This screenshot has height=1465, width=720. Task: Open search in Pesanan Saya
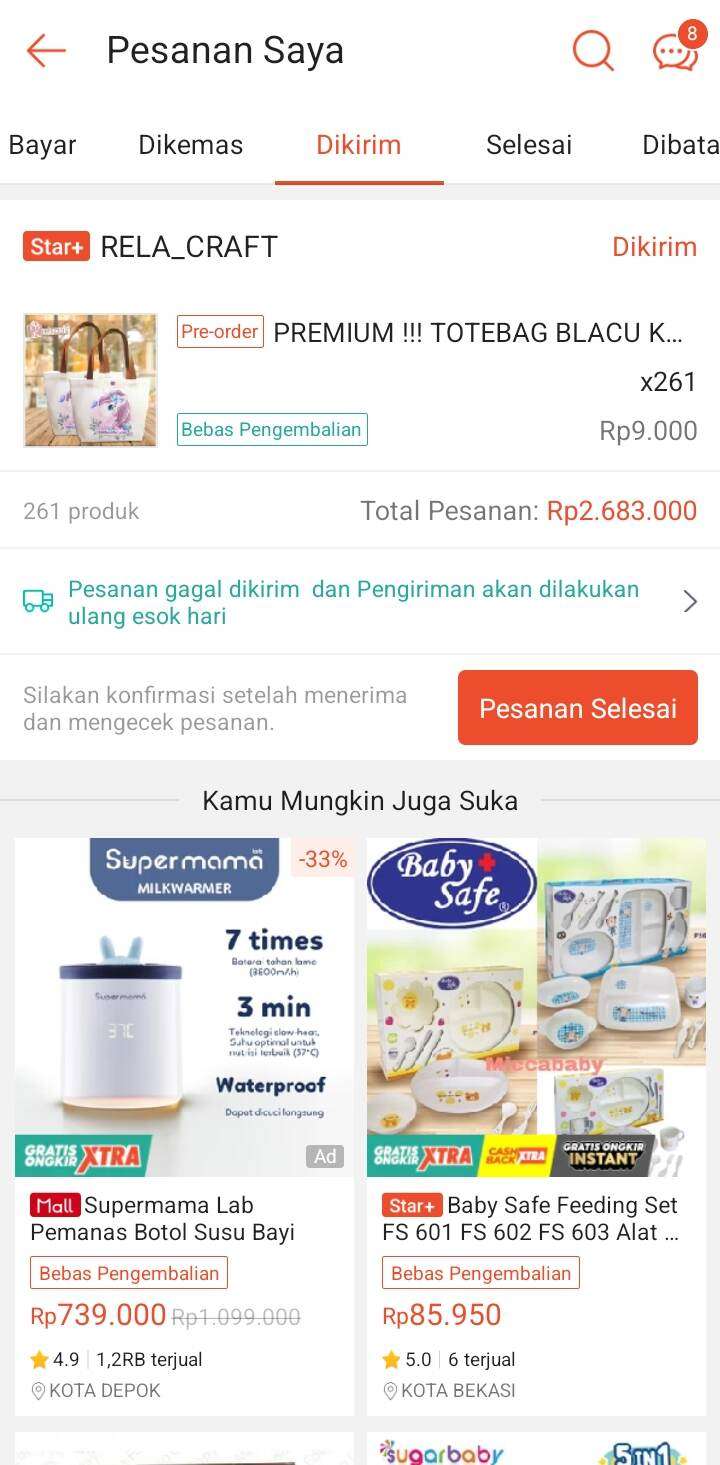(593, 50)
